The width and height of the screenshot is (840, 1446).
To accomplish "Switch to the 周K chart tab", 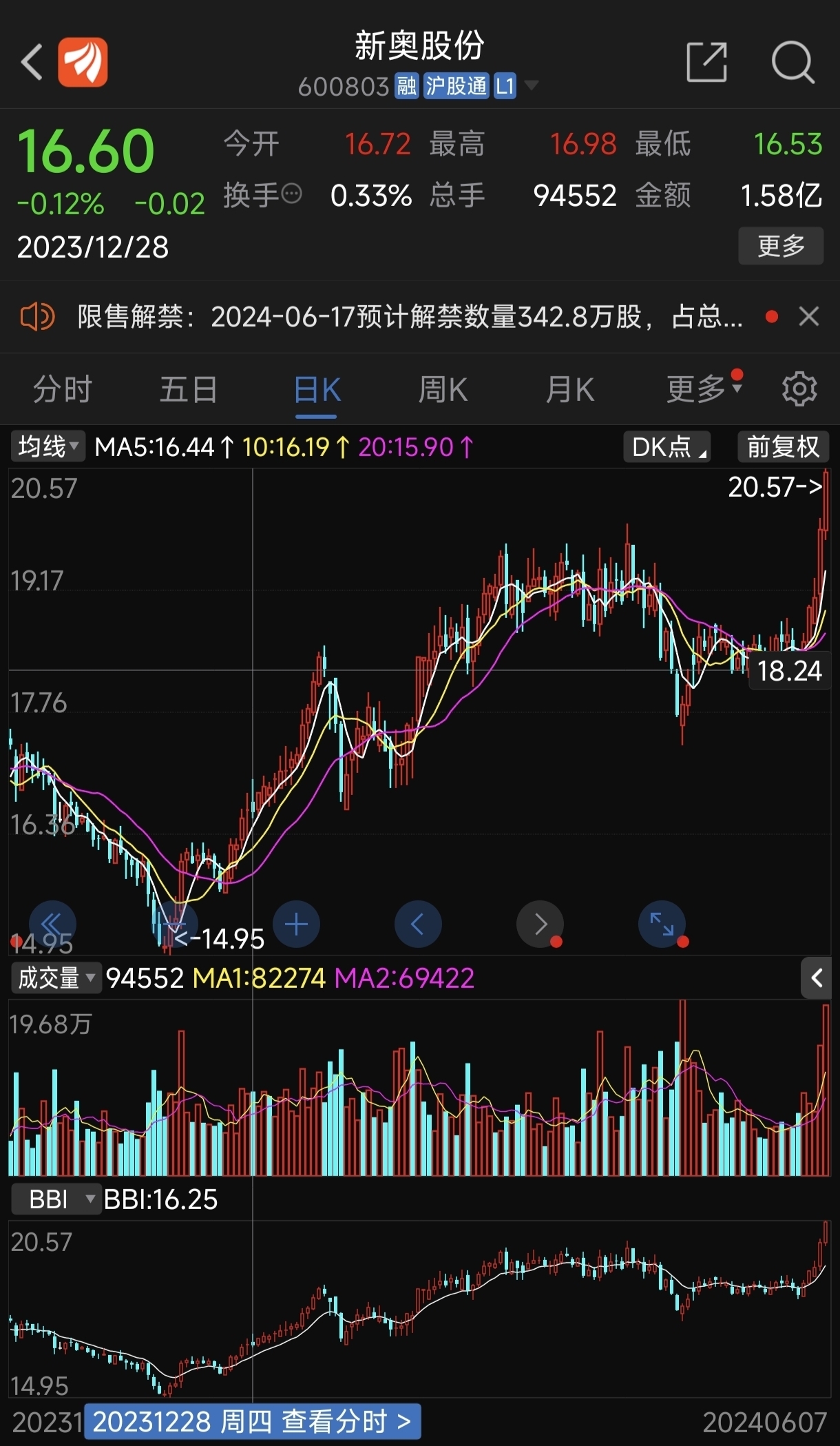I will (x=443, y=390).
